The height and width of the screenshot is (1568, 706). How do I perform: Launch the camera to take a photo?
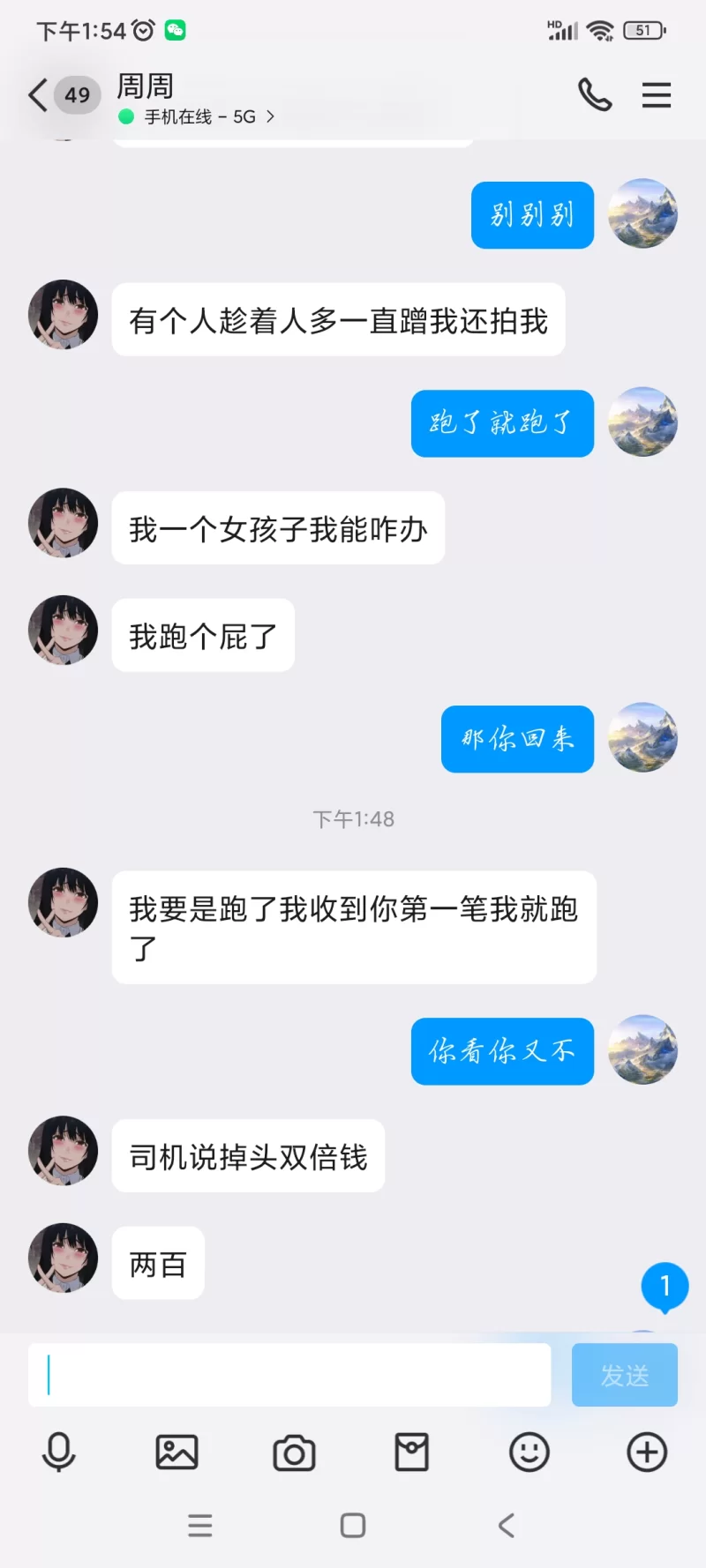pos(294,1452)
